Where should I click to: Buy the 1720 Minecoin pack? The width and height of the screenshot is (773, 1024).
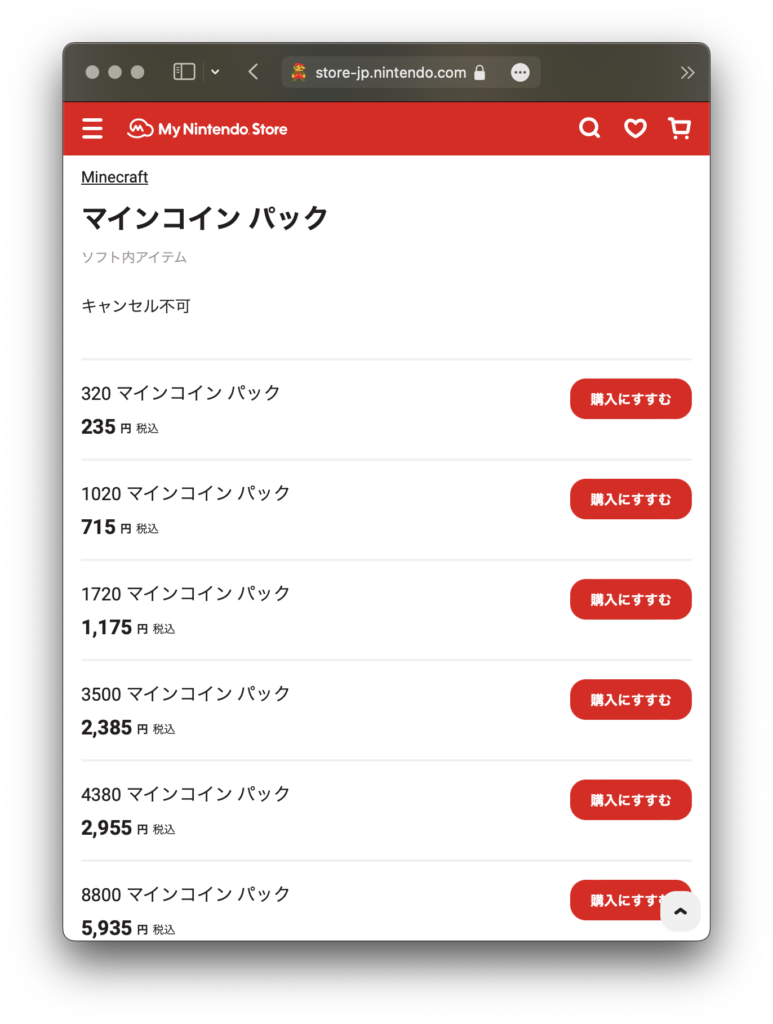630,599
